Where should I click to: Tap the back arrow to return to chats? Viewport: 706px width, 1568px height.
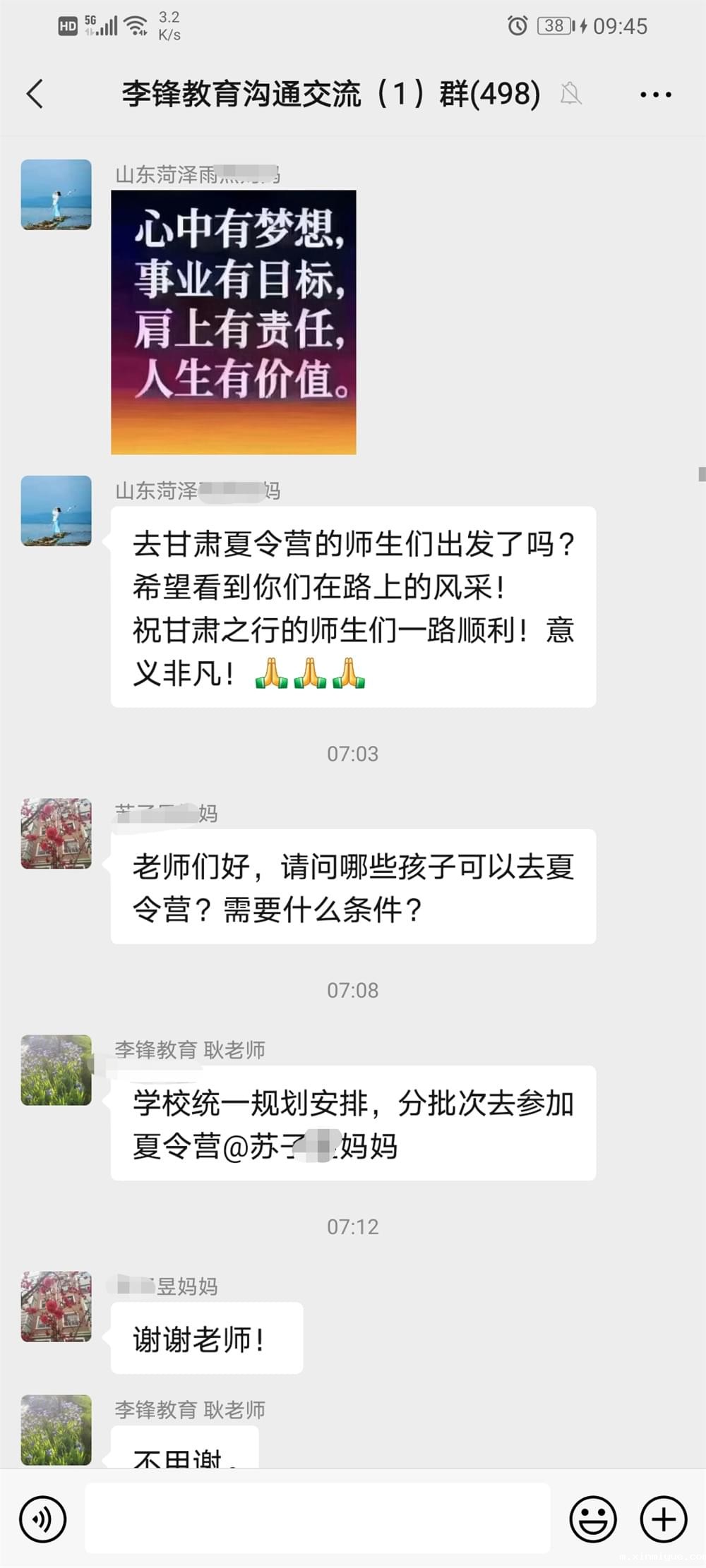[x=34, y=93]
